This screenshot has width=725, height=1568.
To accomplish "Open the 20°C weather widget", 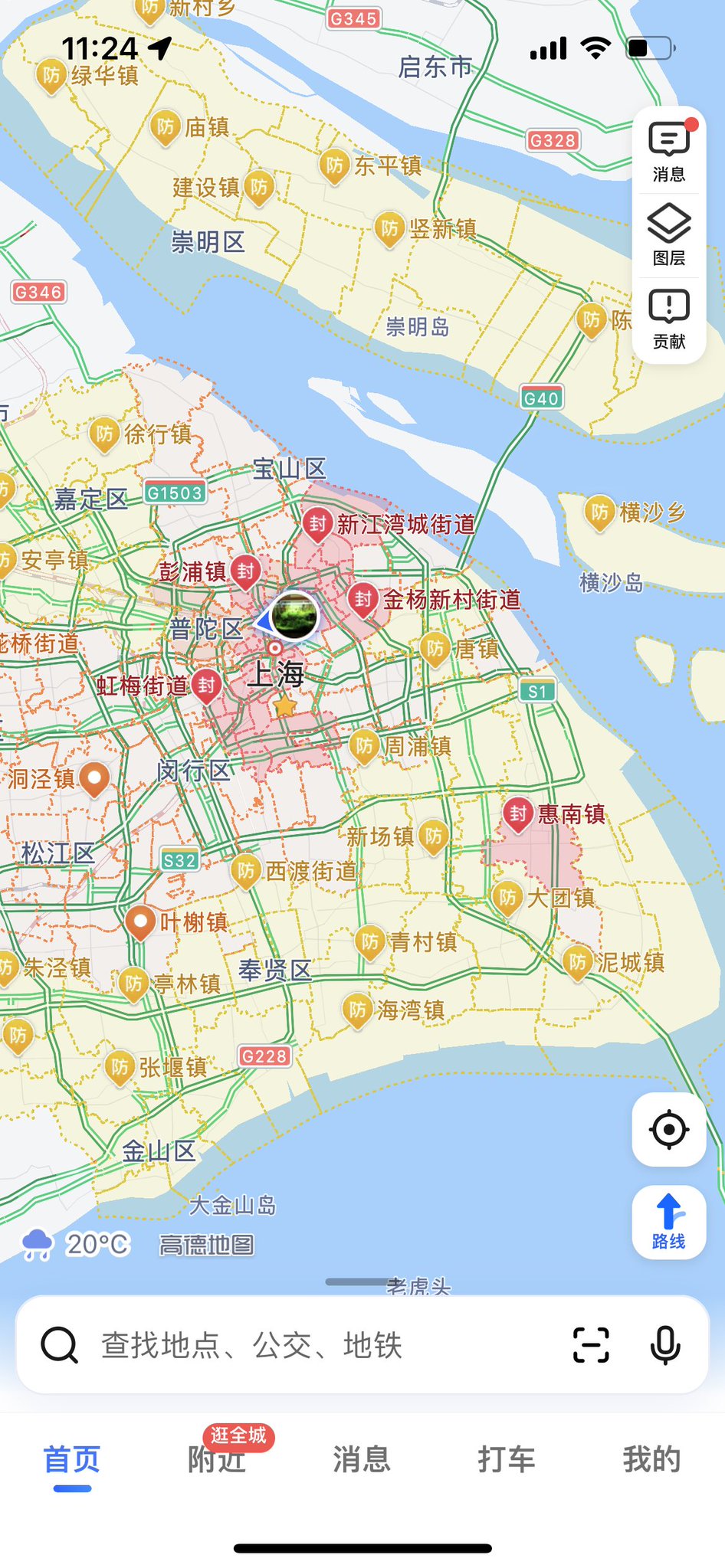I will coord(77,1244).
